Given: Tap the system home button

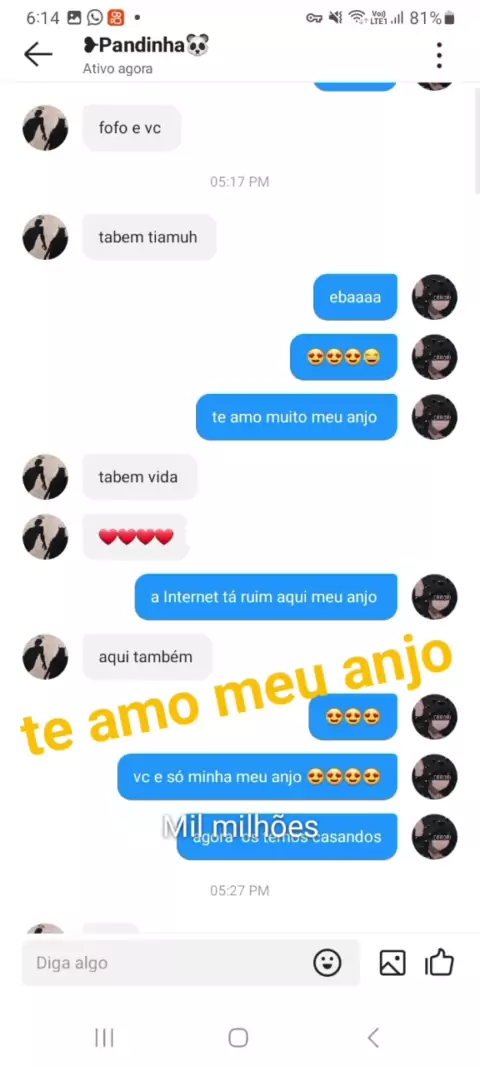Looking at the screenshot, I should pyautogui.click(x=238, y=1037).
